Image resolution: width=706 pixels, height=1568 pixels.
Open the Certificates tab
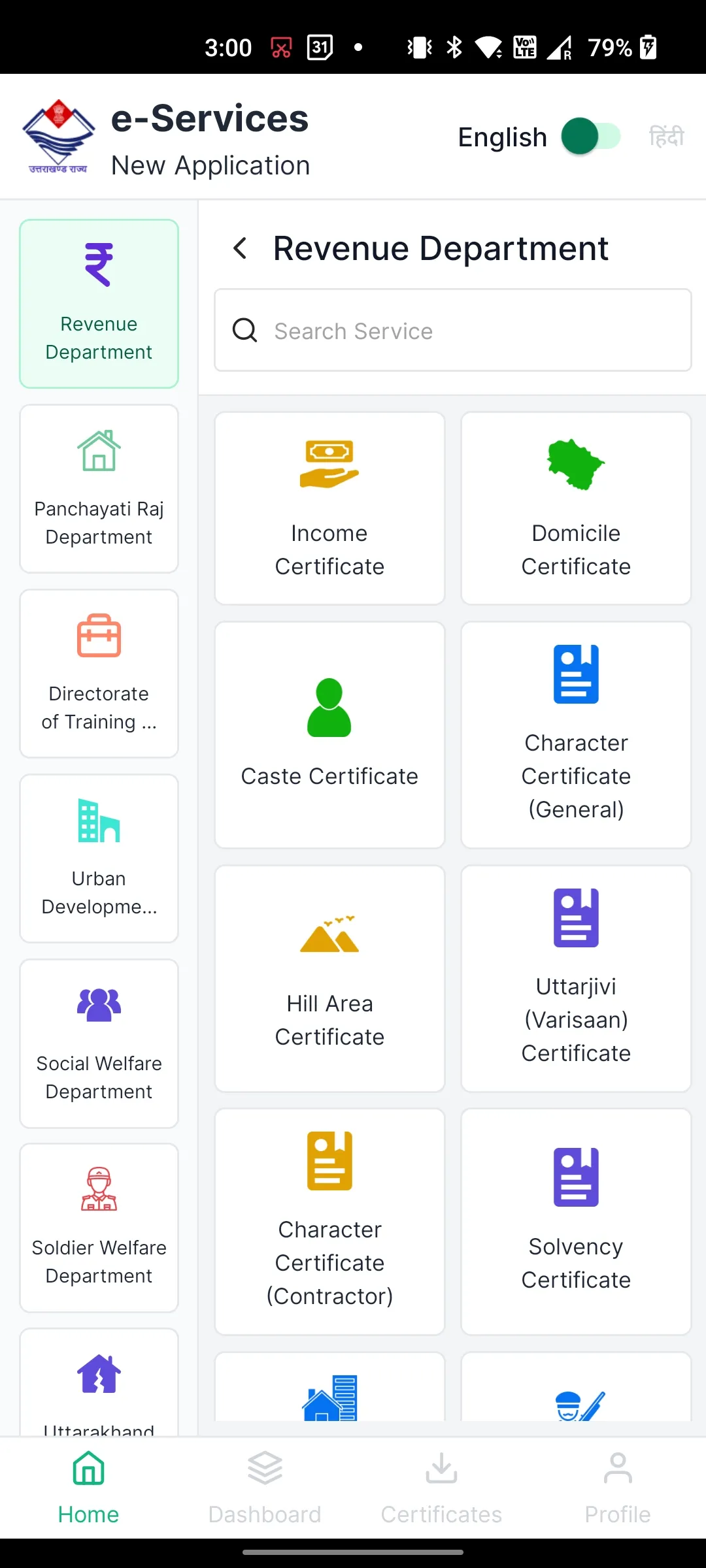441,1488
